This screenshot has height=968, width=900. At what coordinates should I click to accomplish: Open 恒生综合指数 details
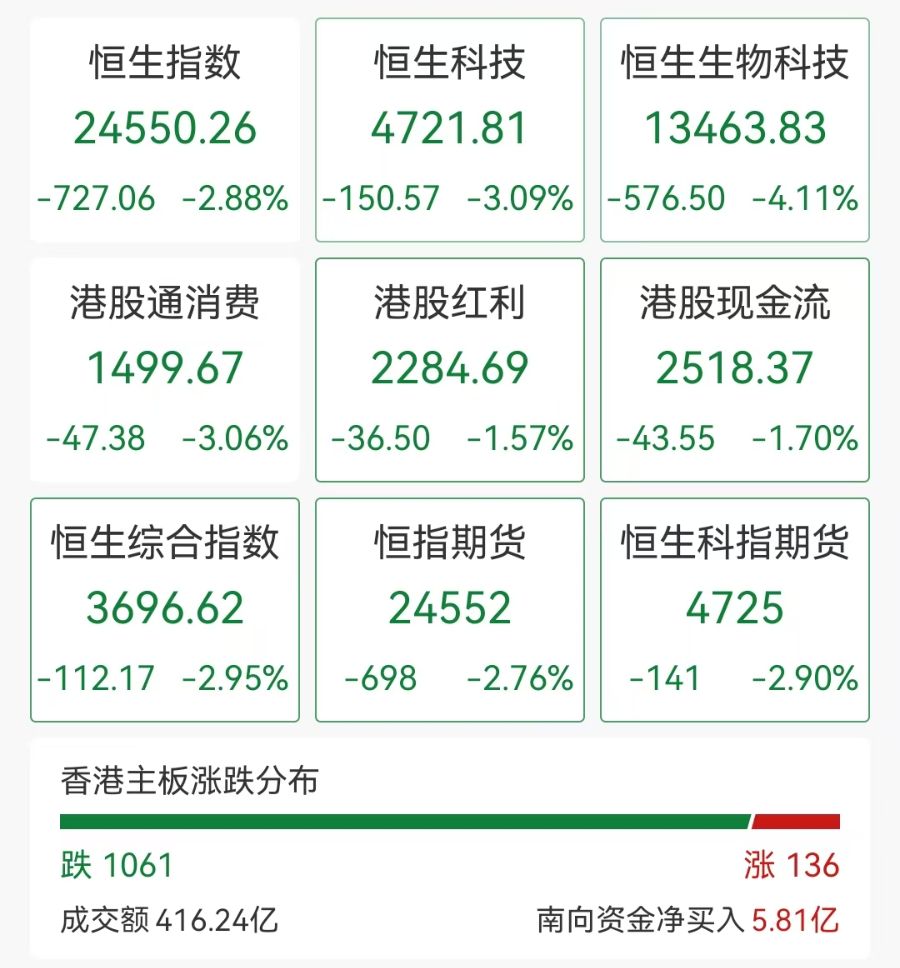[x=165, y=610]
